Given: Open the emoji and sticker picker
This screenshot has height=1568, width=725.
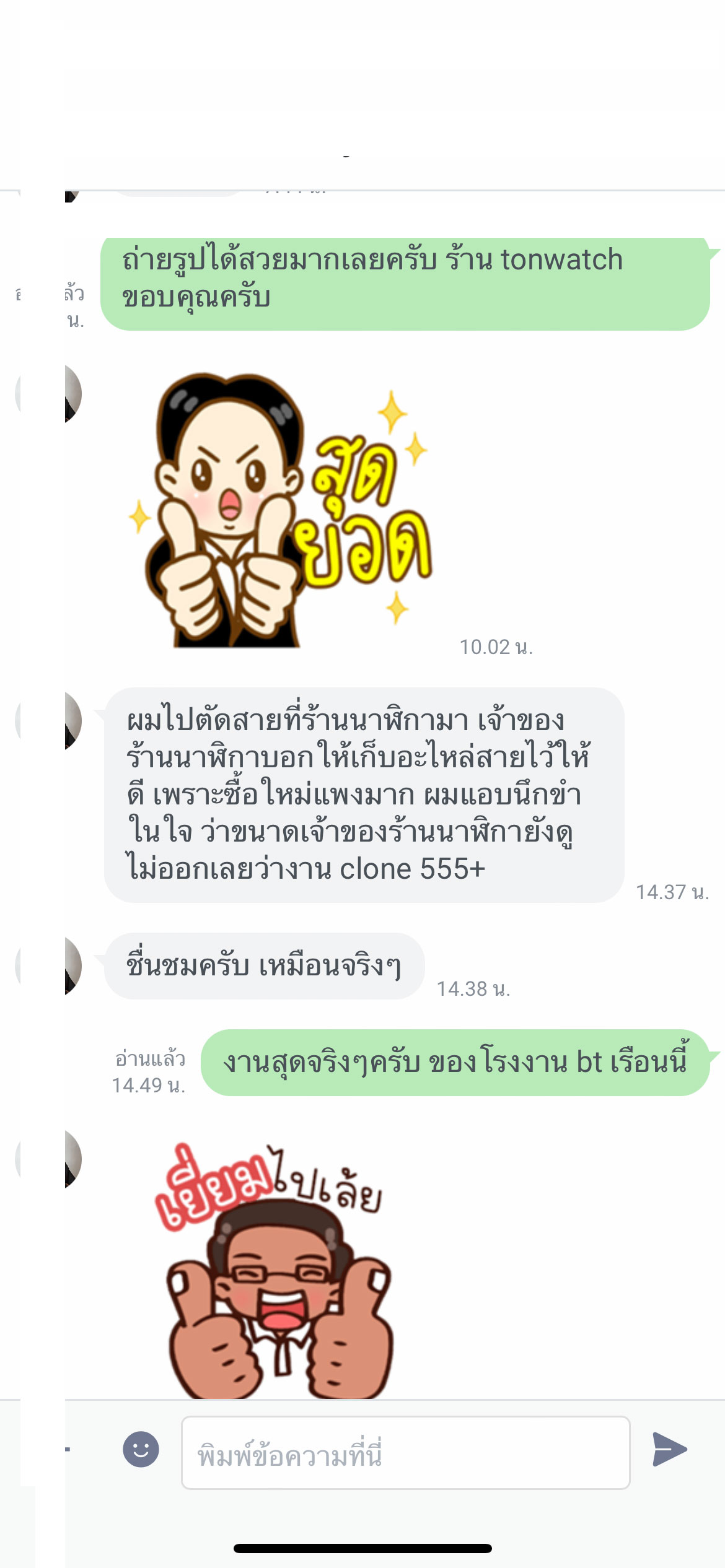Looking at the screenshot, I should [141, 1450].
